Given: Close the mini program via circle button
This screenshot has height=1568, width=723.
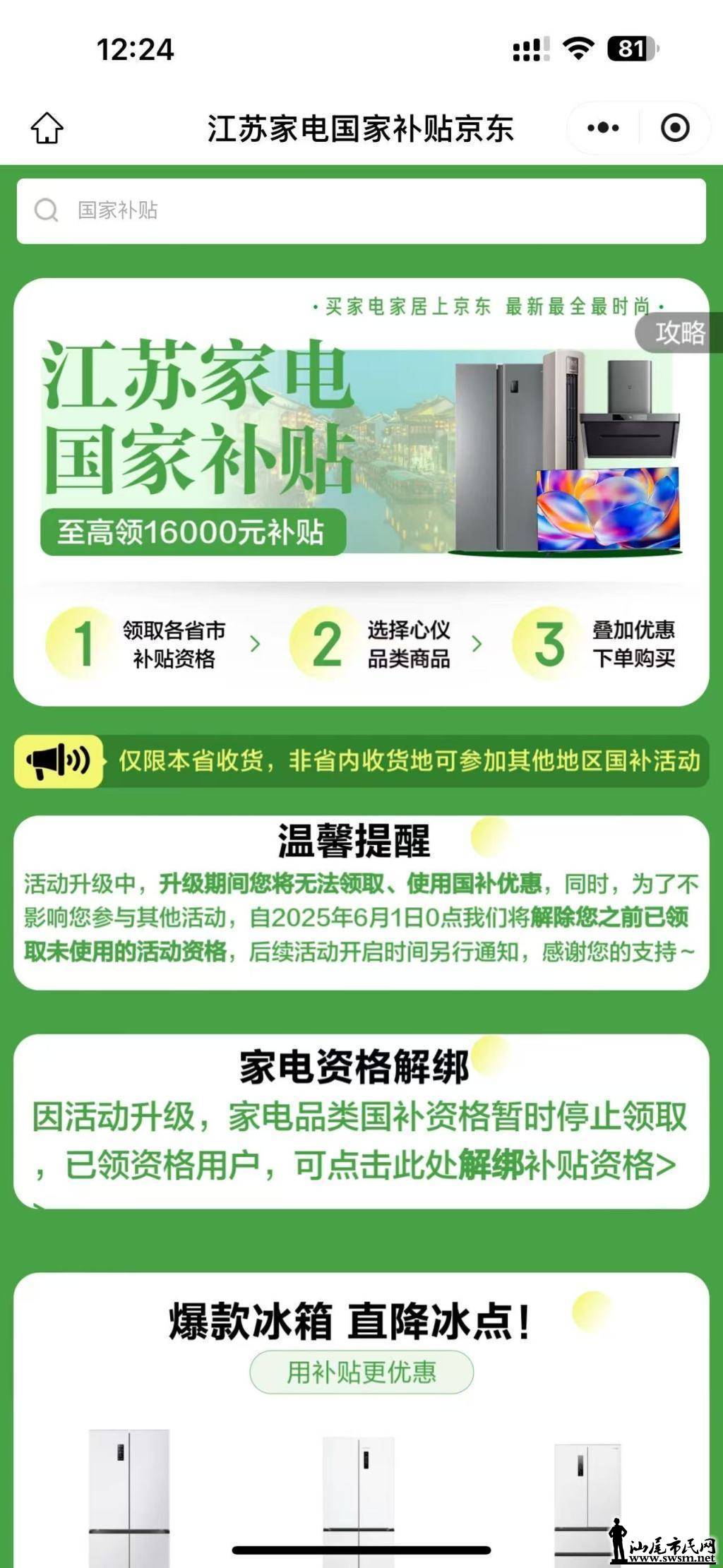Looking at the screenshot, I should click(674, 128).
